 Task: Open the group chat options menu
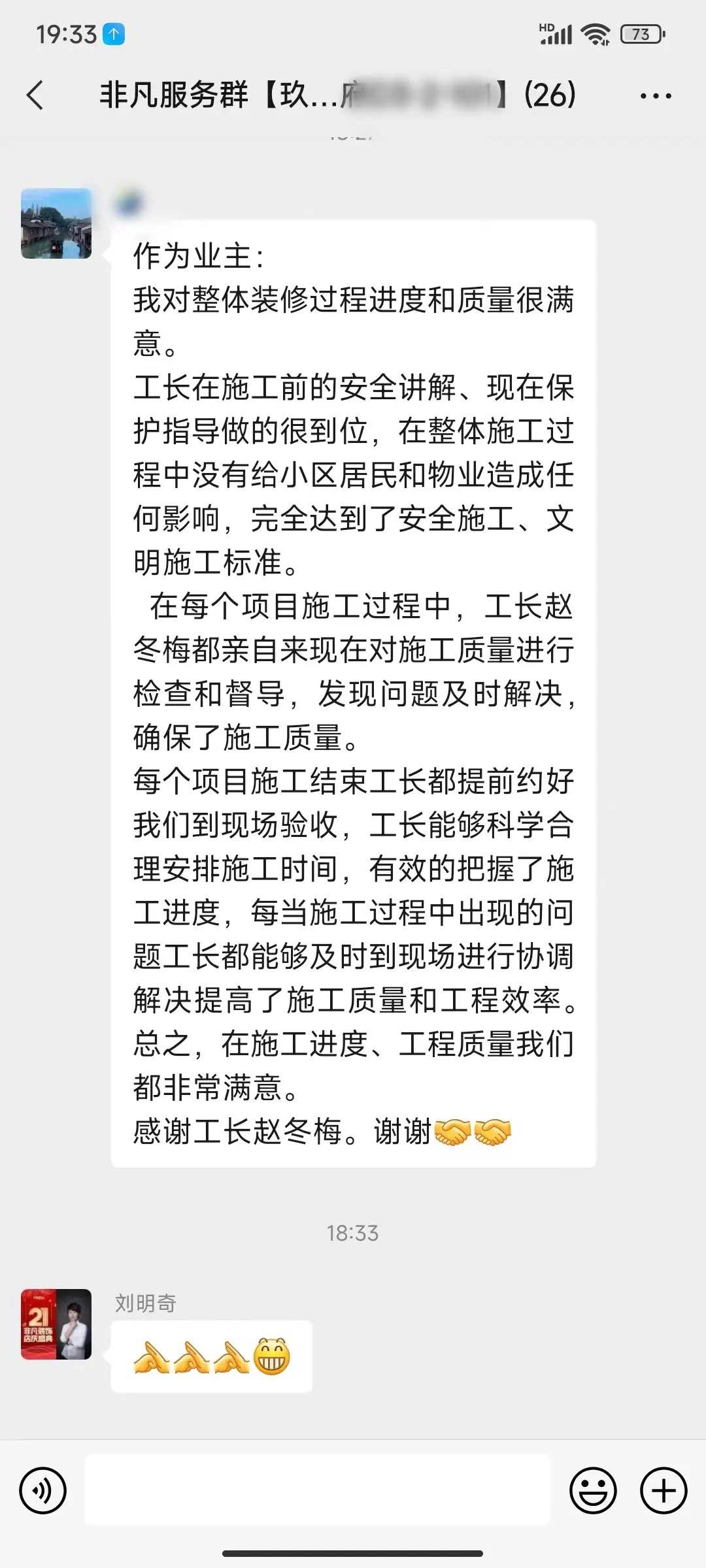point(655,96)
